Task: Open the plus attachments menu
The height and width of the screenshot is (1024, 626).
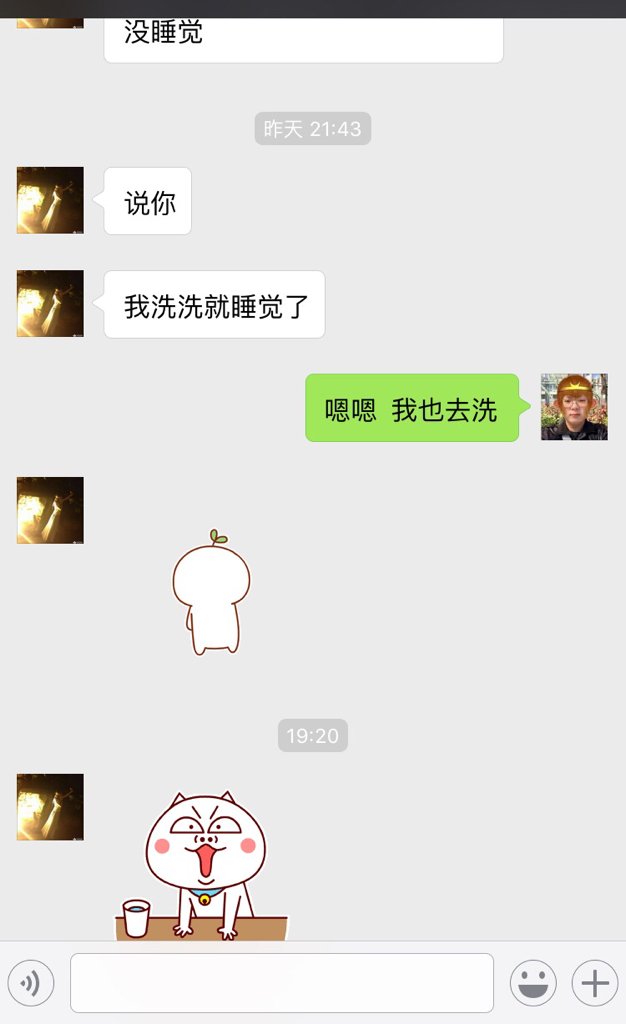Action: point(595,983)
